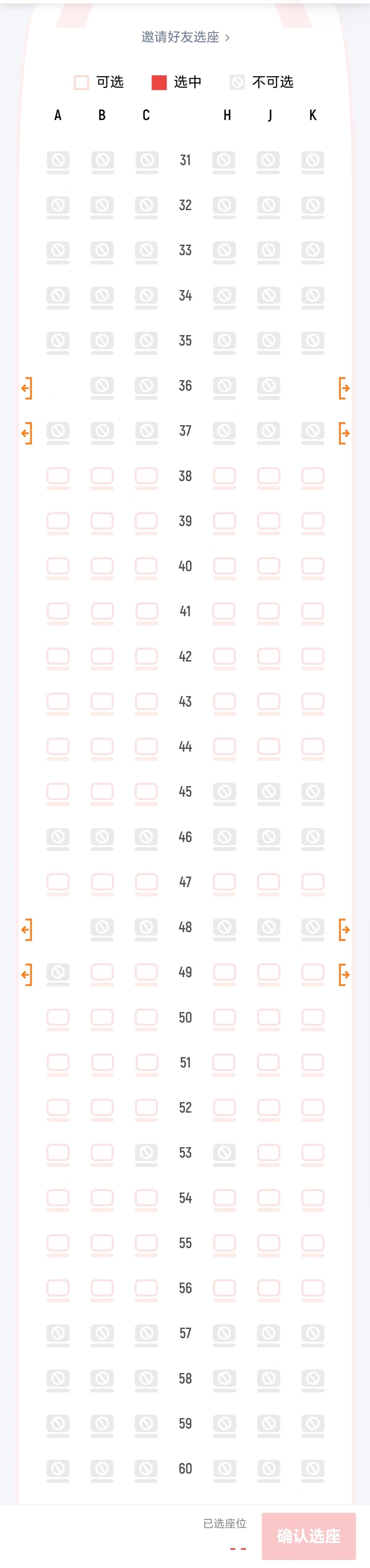This screenshot has height=1568, width=370.
Task: Select seat 41K
Action: tap(313, 612)
